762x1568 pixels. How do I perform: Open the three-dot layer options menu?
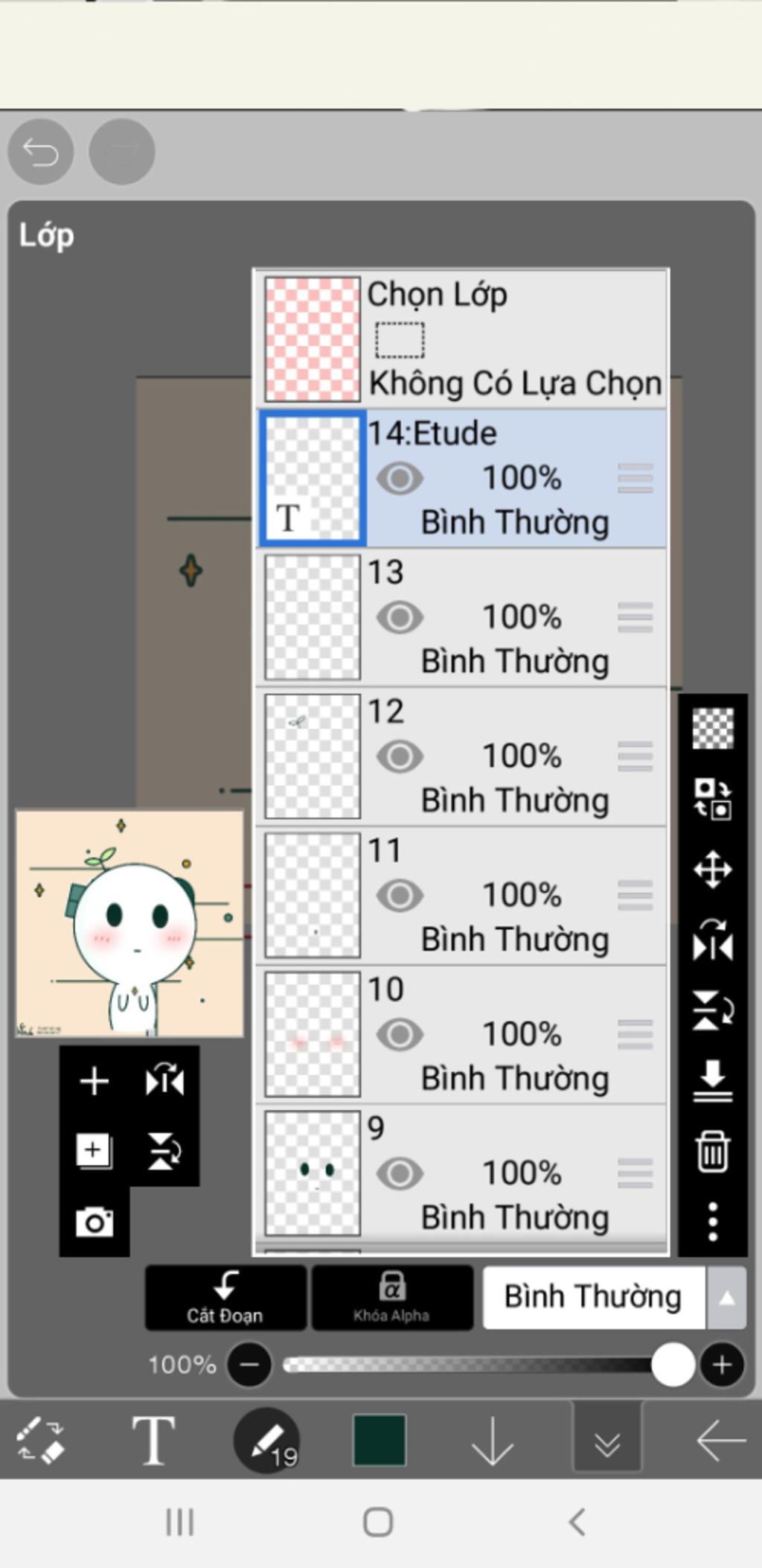coord(712,1221)
